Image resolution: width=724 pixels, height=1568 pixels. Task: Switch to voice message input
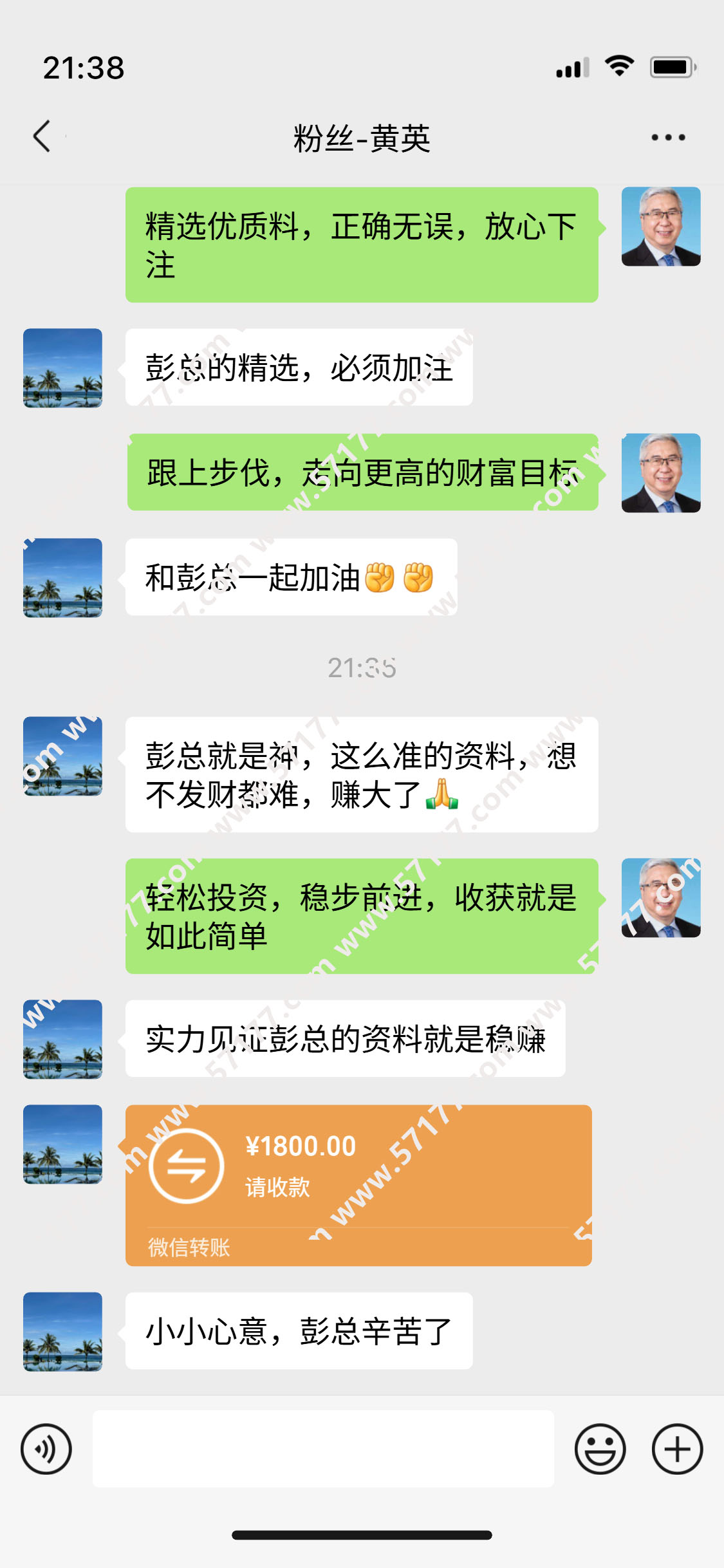click(46, 1449)
